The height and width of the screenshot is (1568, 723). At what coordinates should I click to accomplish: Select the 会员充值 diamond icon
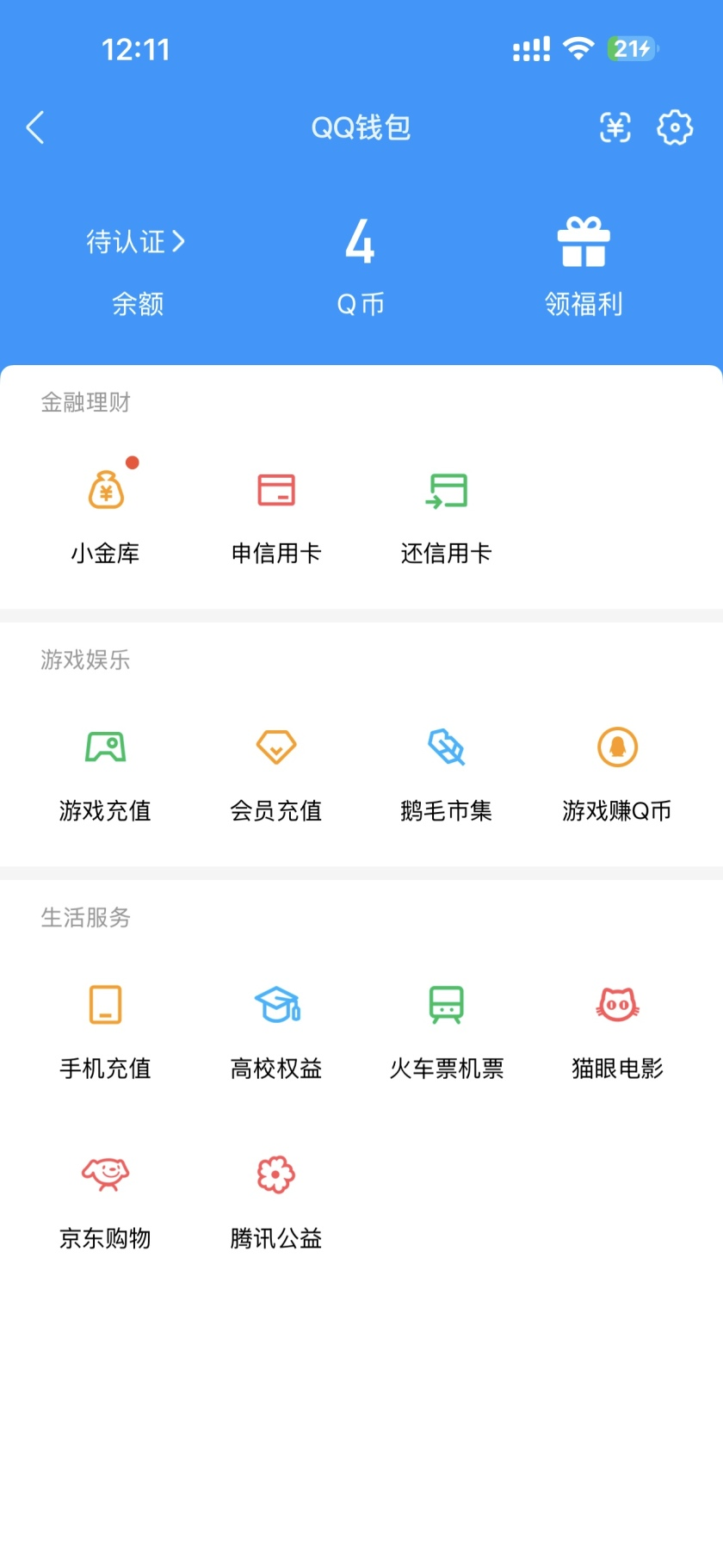click(x=275, y=747)
